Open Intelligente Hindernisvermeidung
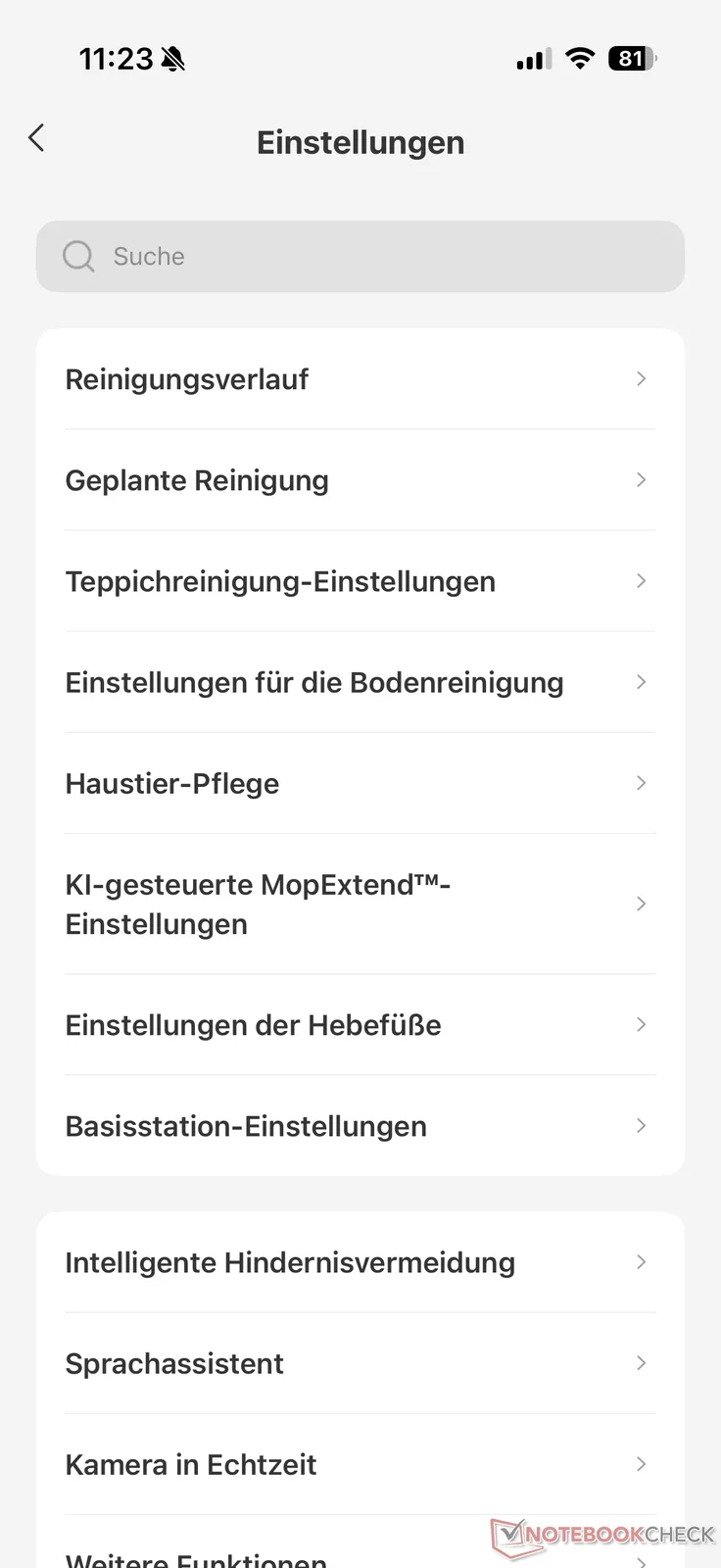Image resolution: width=721 pixels, height=1568 pixels. pos(360,1262)
